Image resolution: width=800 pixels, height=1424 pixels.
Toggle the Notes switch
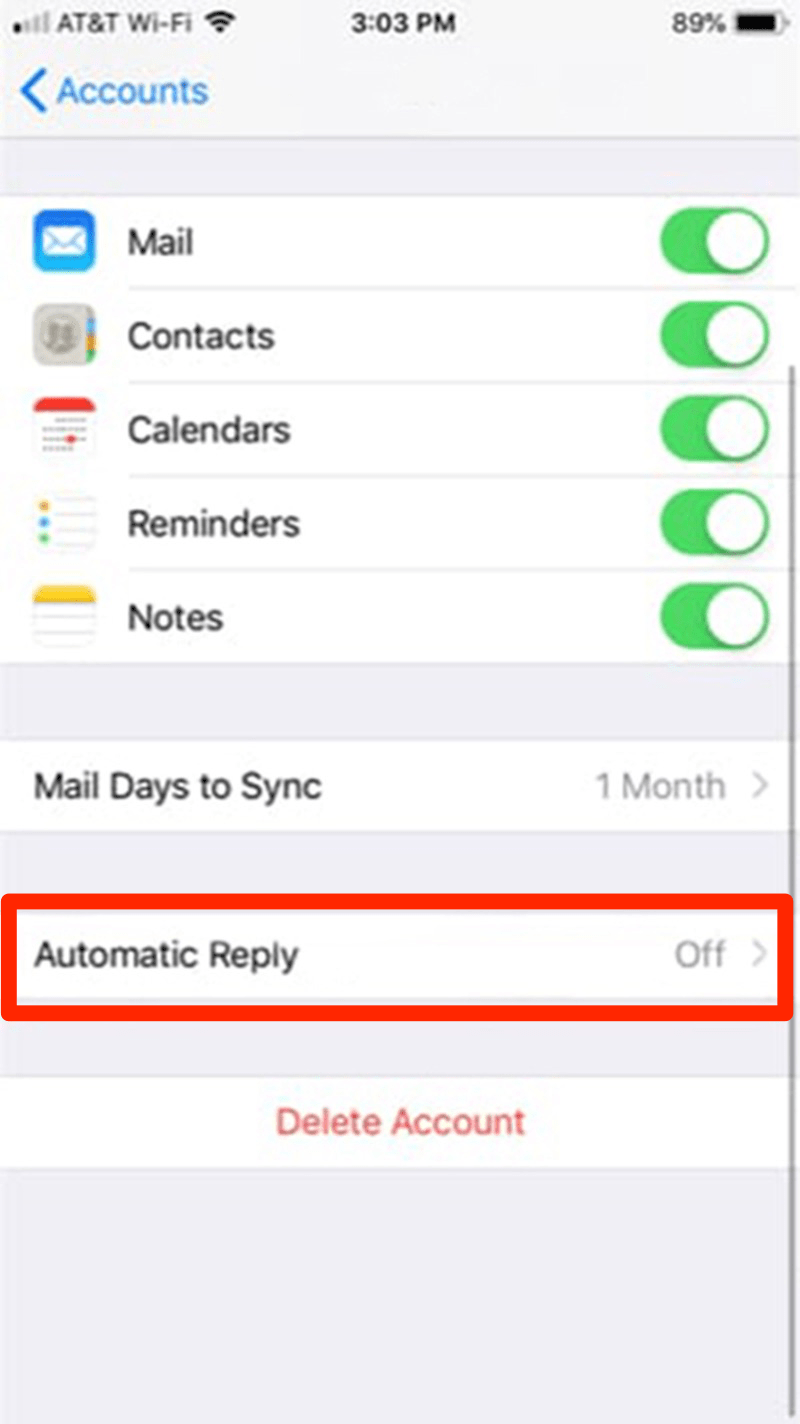(x=714, y=617)
